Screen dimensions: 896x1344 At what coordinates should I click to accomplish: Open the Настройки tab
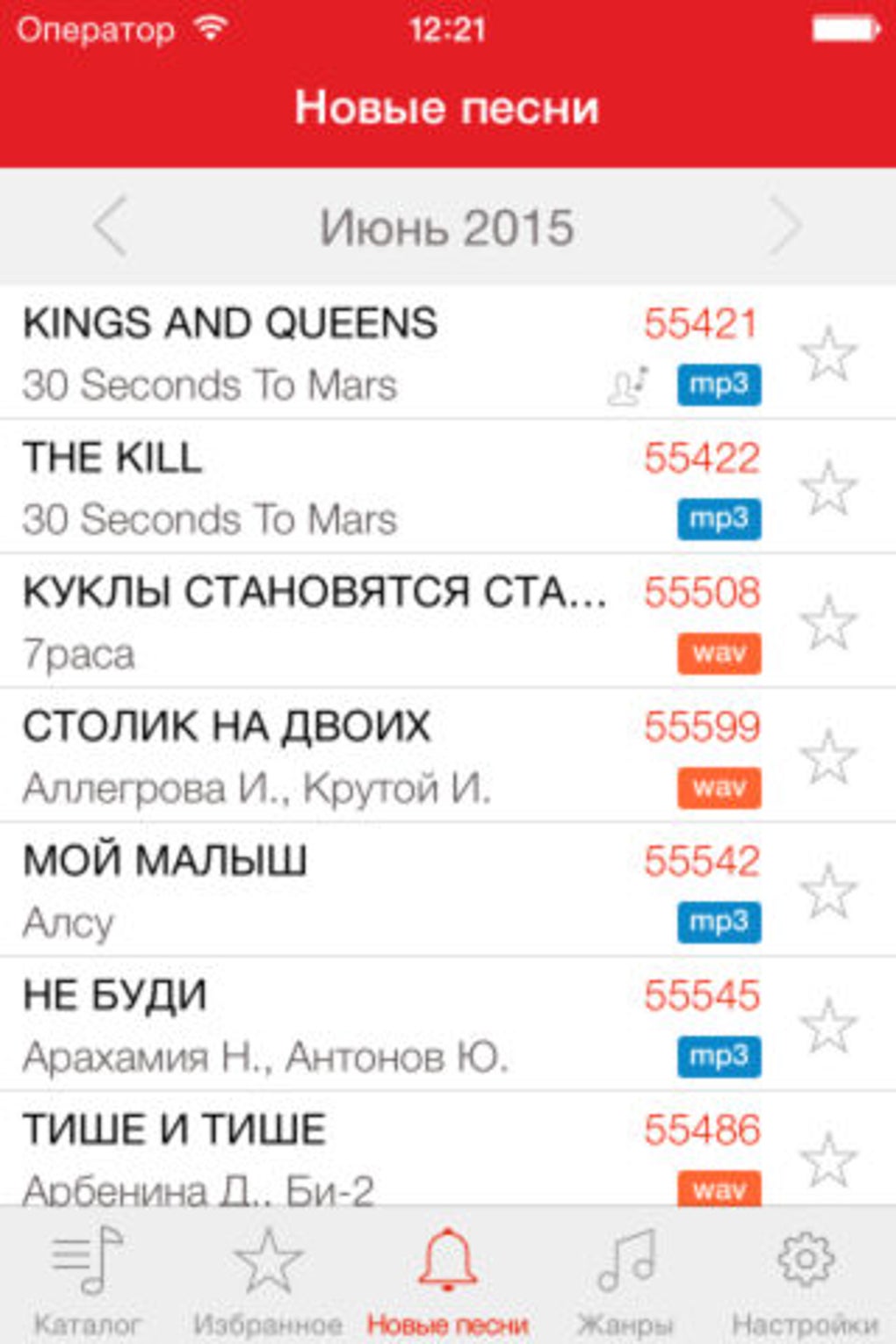click(805, 1278)
